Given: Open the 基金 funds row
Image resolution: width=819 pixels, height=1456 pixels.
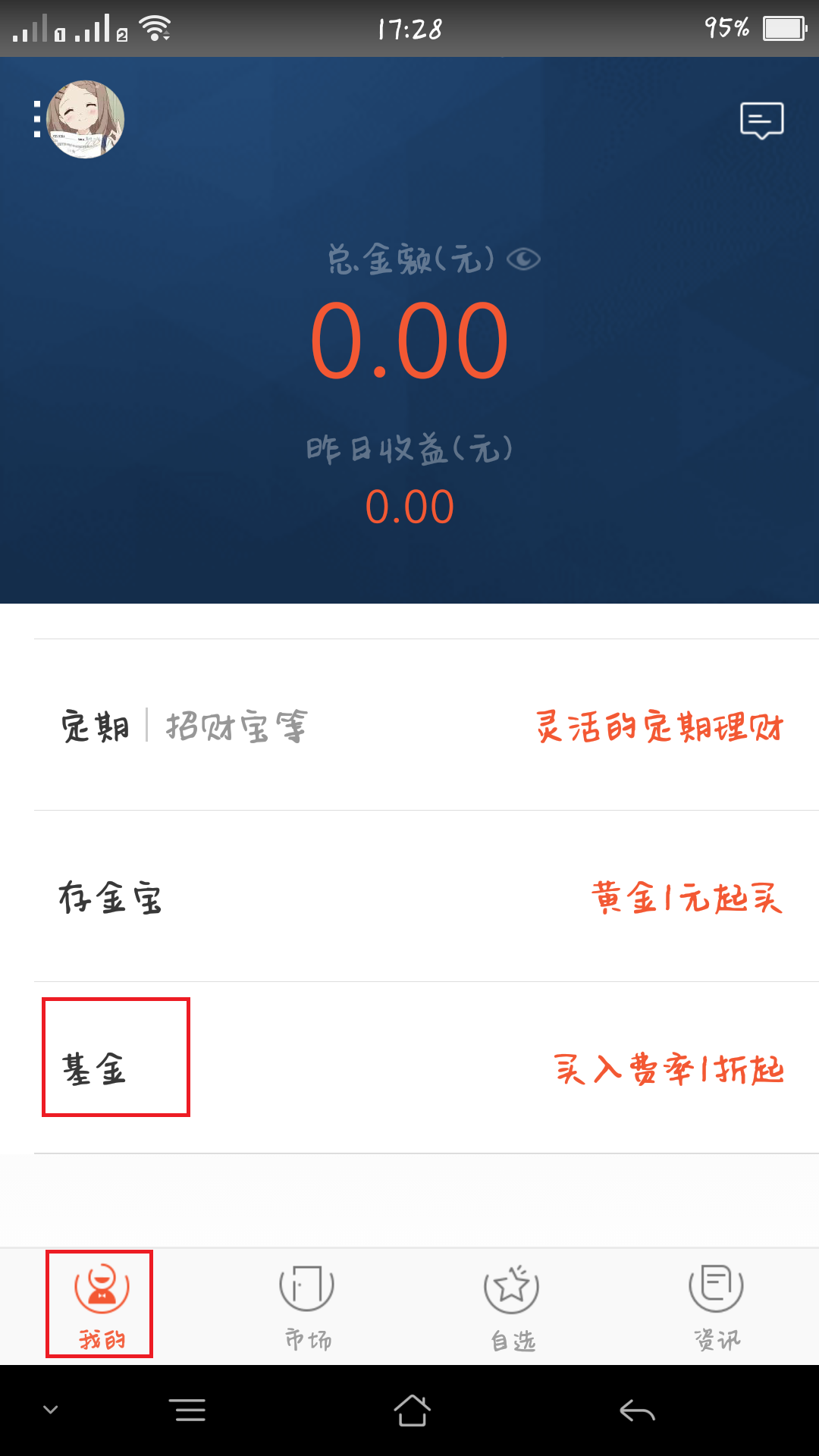Looking at the screenshot, I should pyautogui.click(x=409, y=1068).
